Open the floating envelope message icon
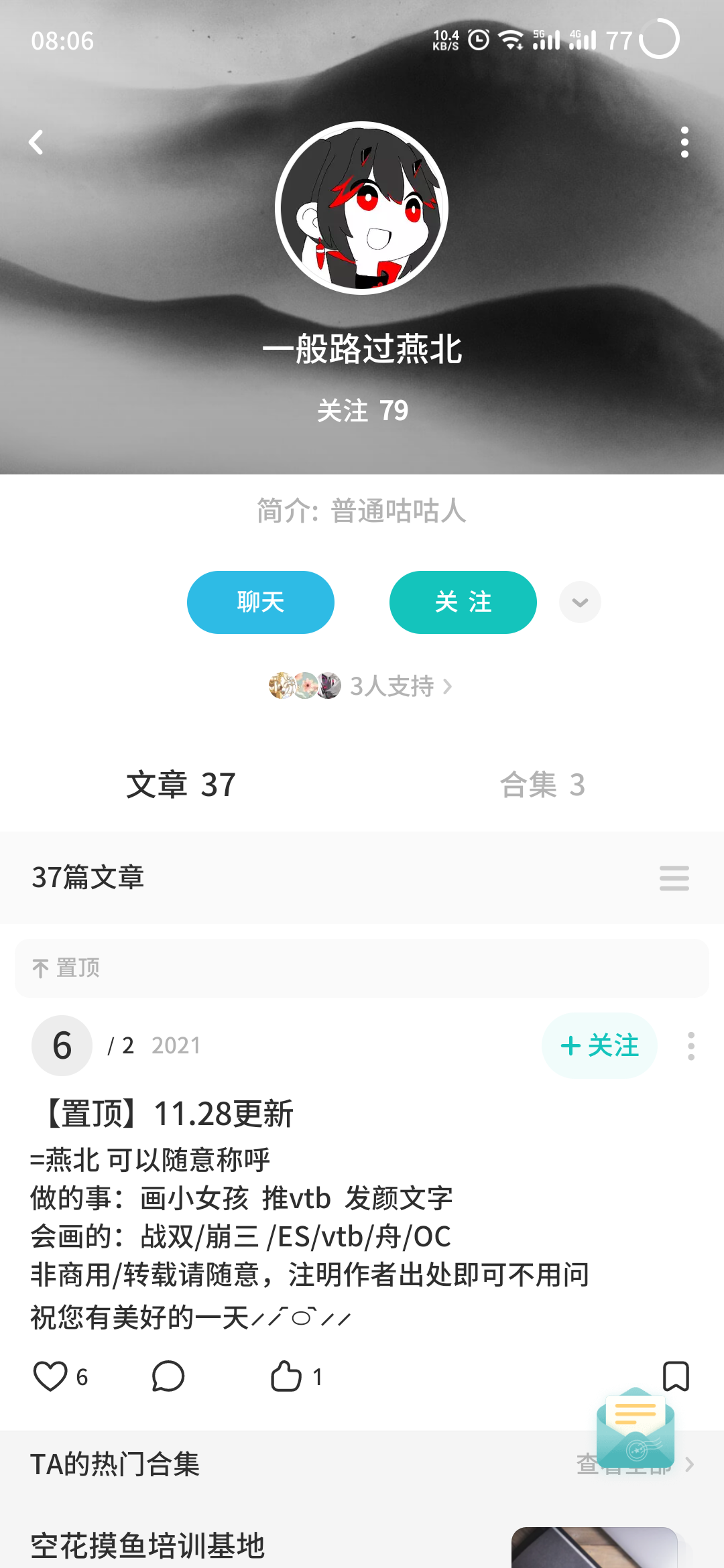The width and height of the screenshot is (724, 1568). tap(635, 1429)
